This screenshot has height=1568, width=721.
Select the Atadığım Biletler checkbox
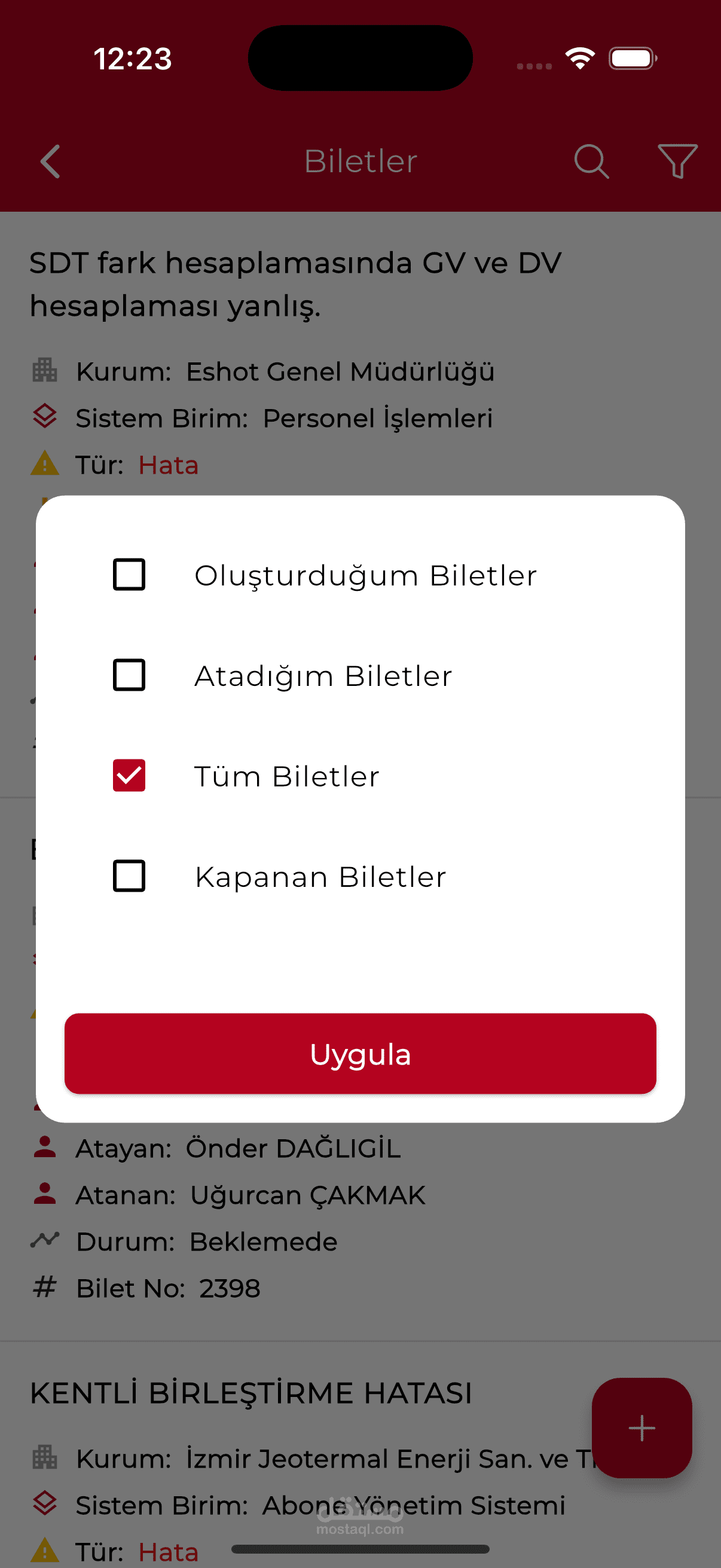coord(129,675)
